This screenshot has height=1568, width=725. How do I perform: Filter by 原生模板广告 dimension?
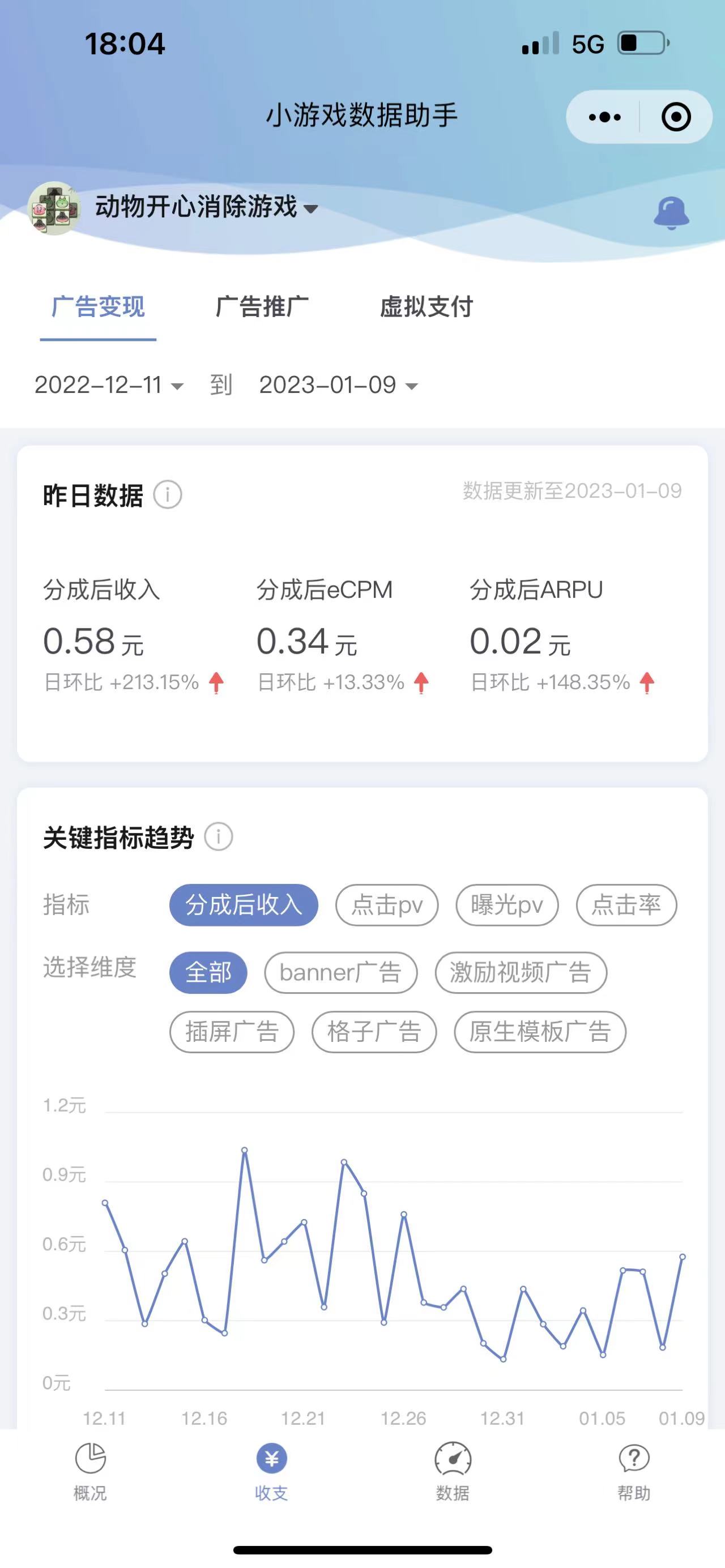point(539,1032)
